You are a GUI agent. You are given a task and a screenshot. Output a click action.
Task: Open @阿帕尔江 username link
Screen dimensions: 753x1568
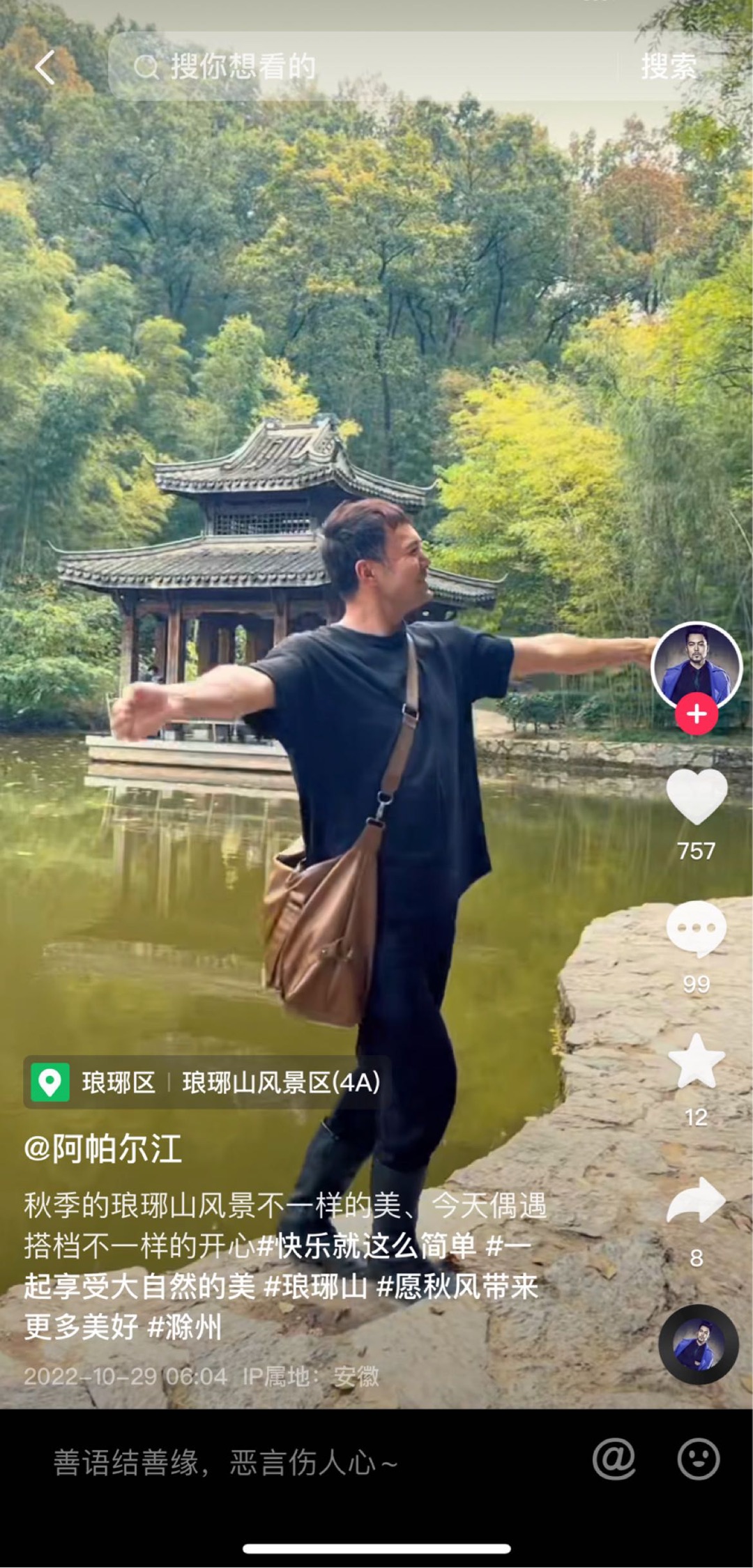point(103,1148)
